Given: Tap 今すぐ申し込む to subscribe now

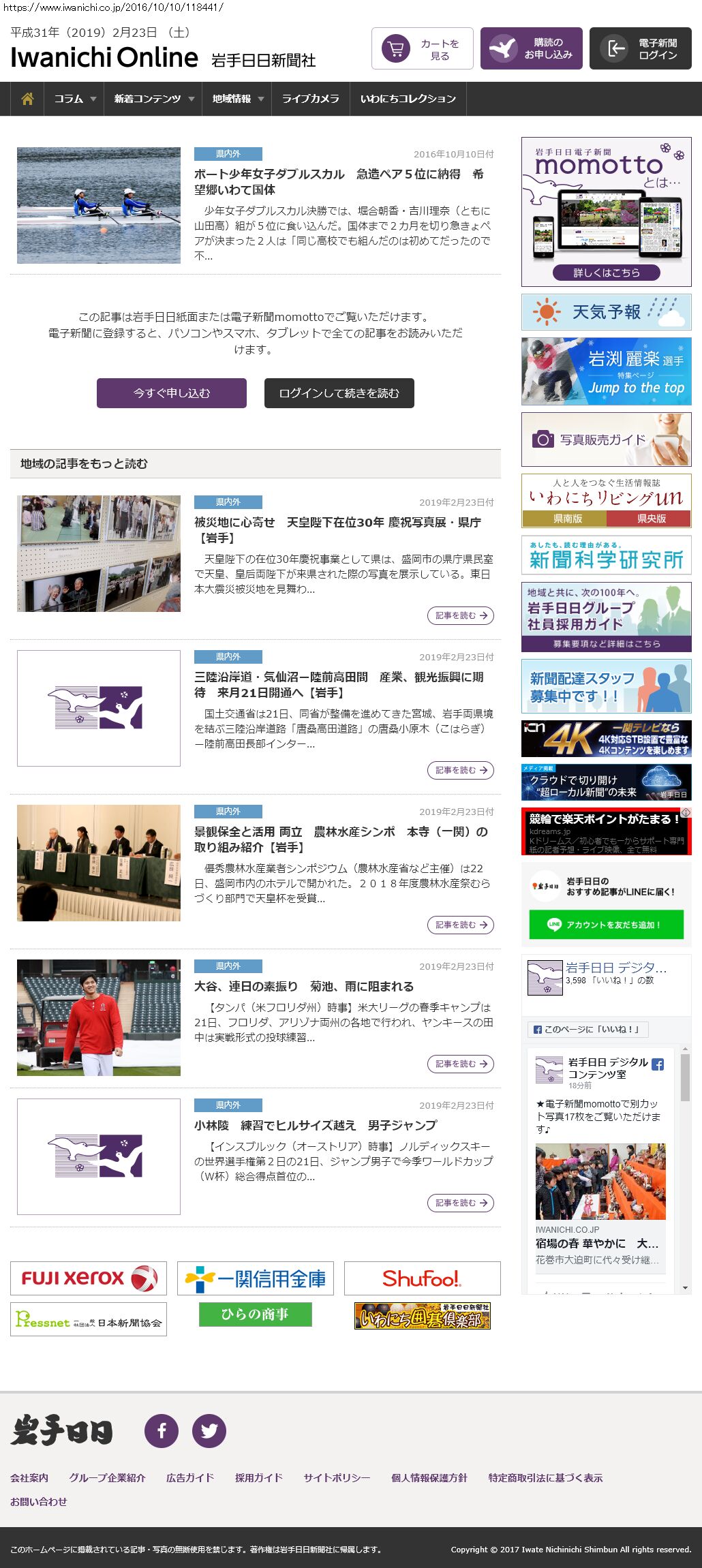Looking at the screenshot, I should pos(172,393).
